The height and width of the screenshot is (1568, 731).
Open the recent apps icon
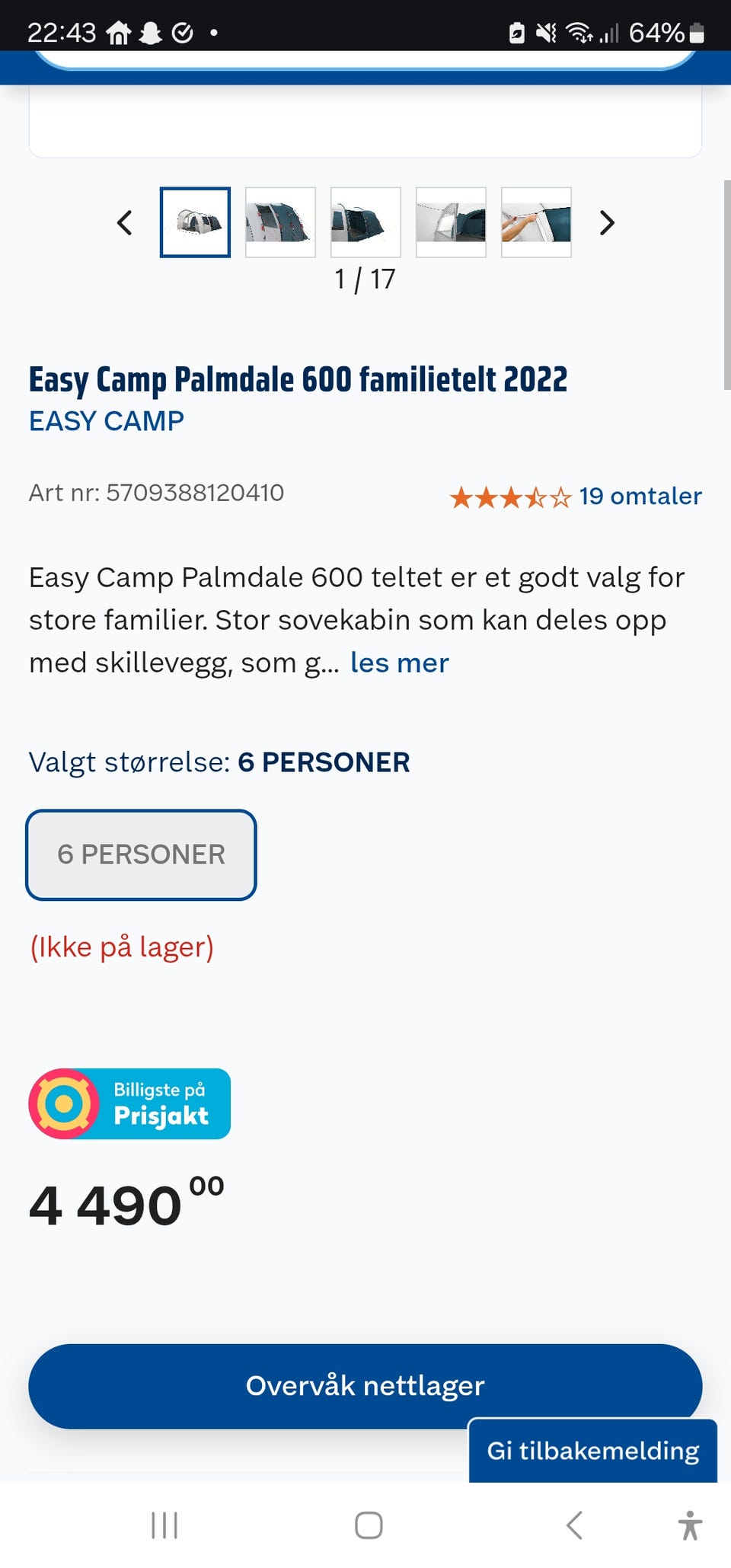coord(164,1525)
